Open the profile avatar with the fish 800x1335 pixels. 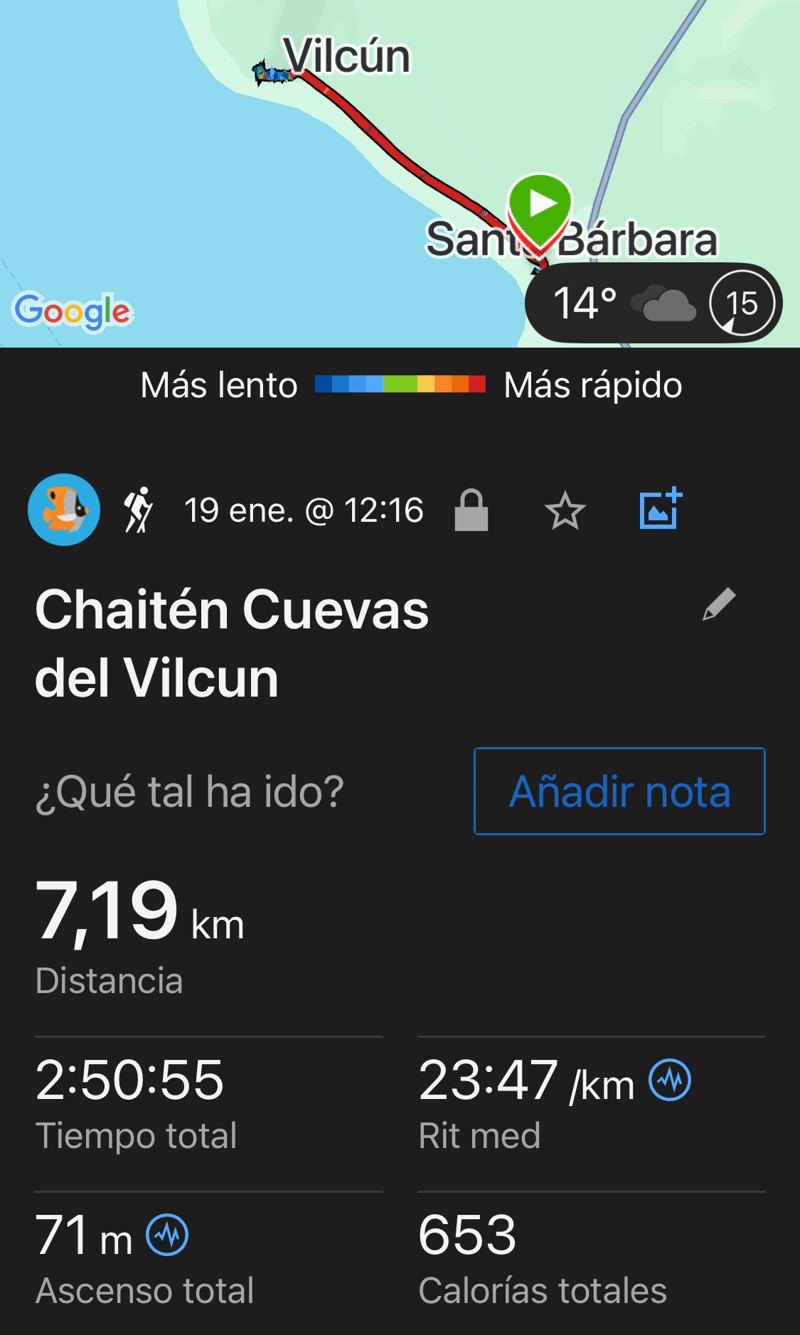(64, 510)
